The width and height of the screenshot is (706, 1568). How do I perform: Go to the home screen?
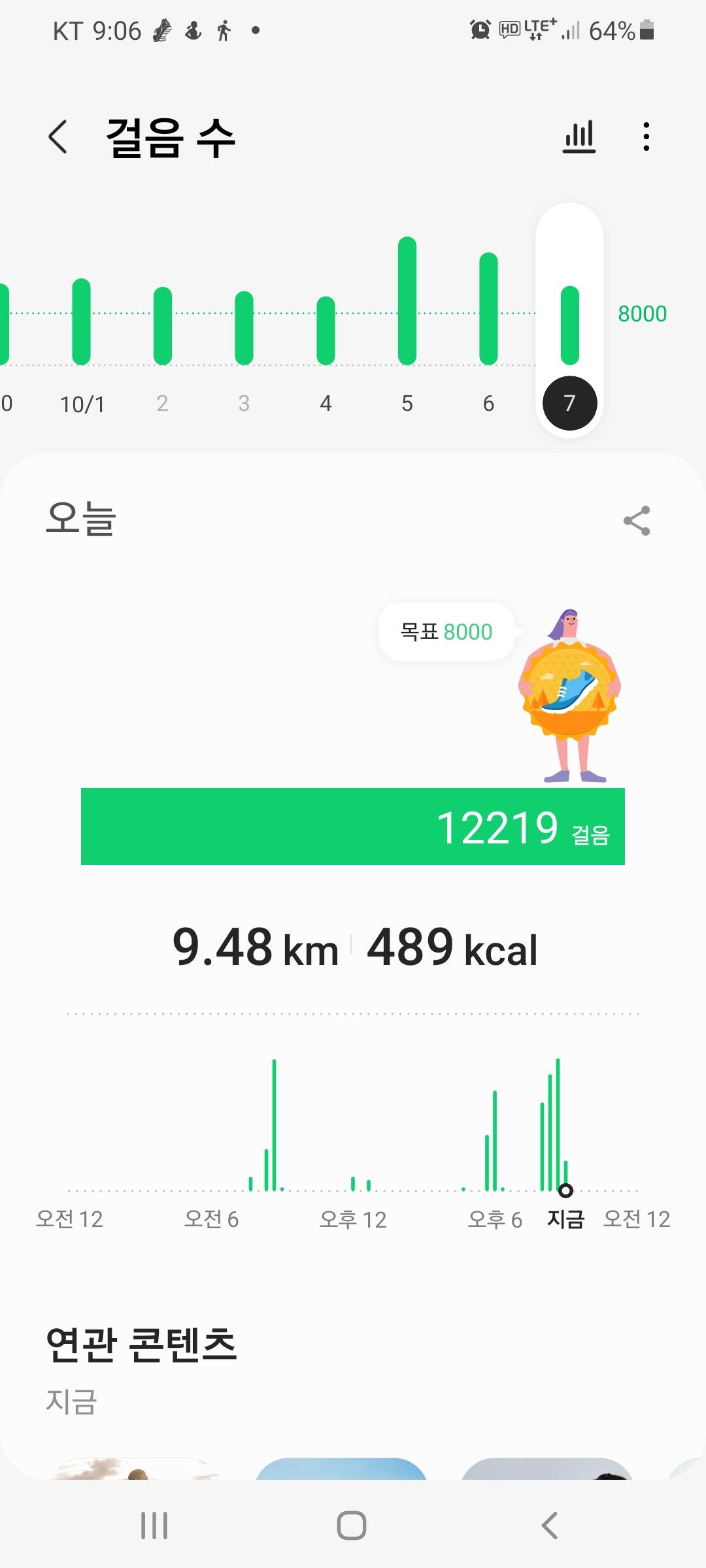[x=352, y=1526]
